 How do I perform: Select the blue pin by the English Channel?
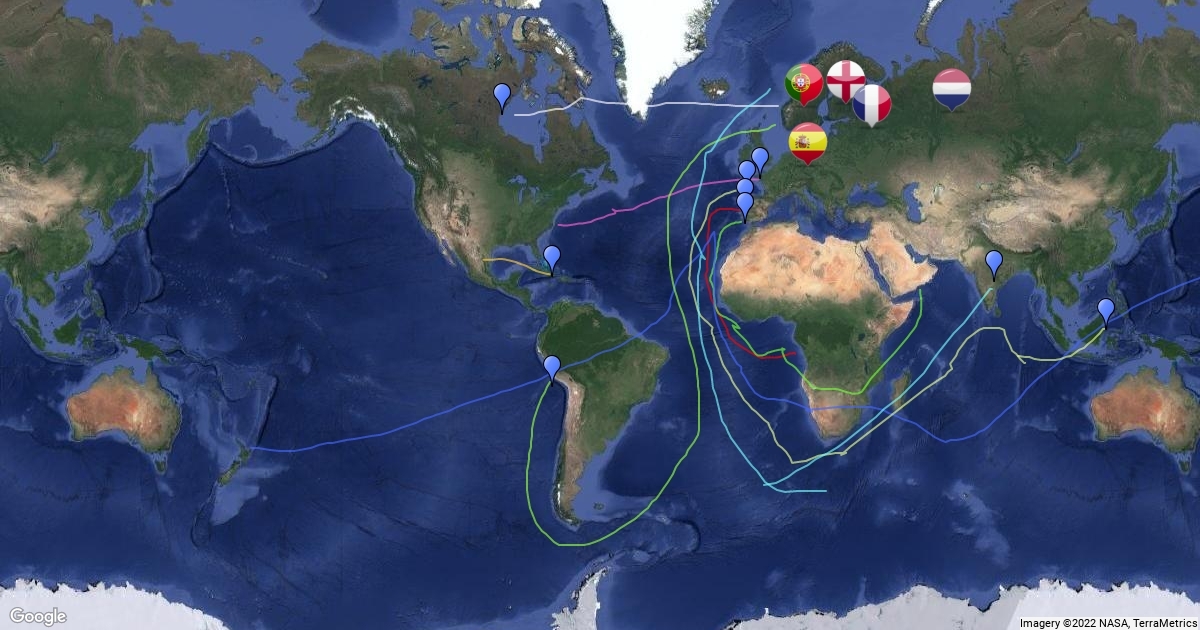[760, 160]
